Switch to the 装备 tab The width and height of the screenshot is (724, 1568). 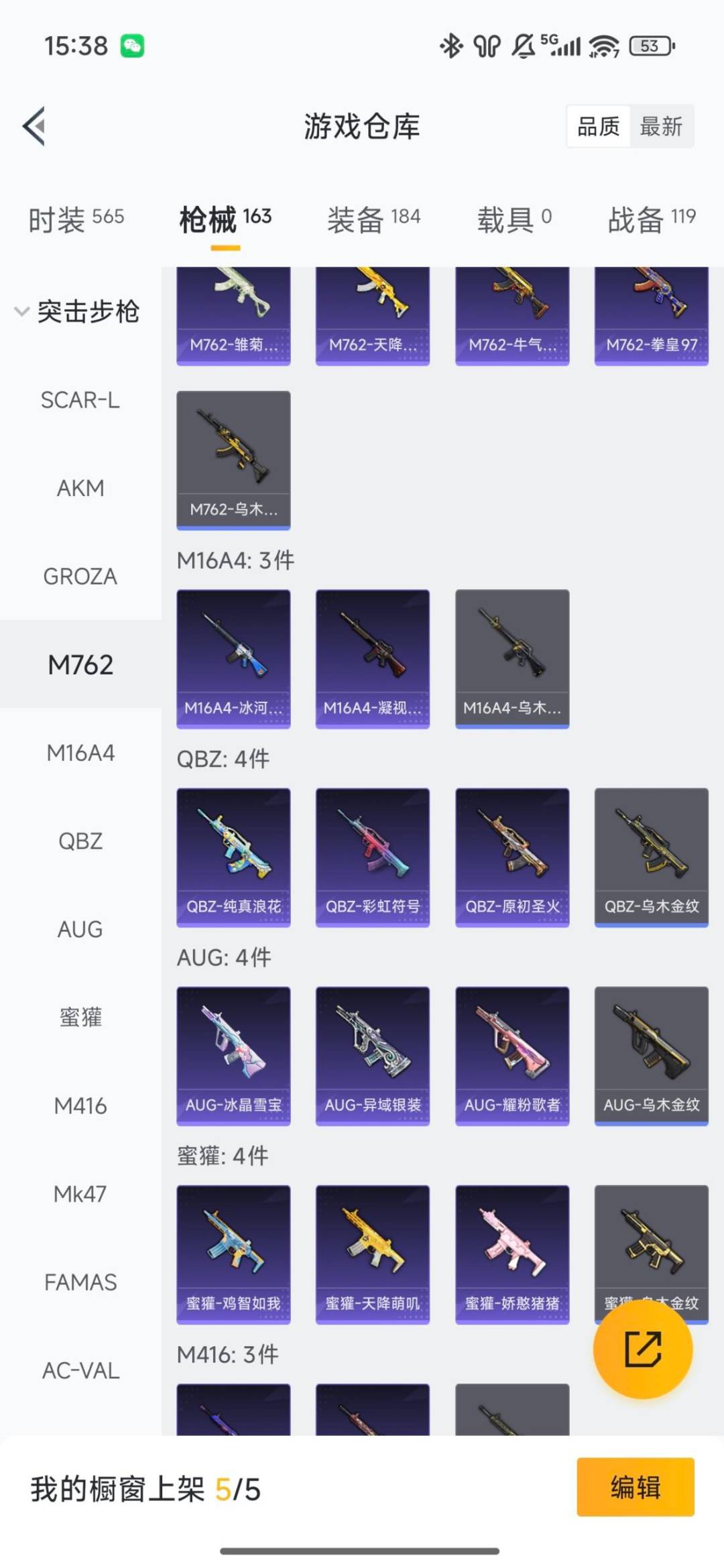373,219
